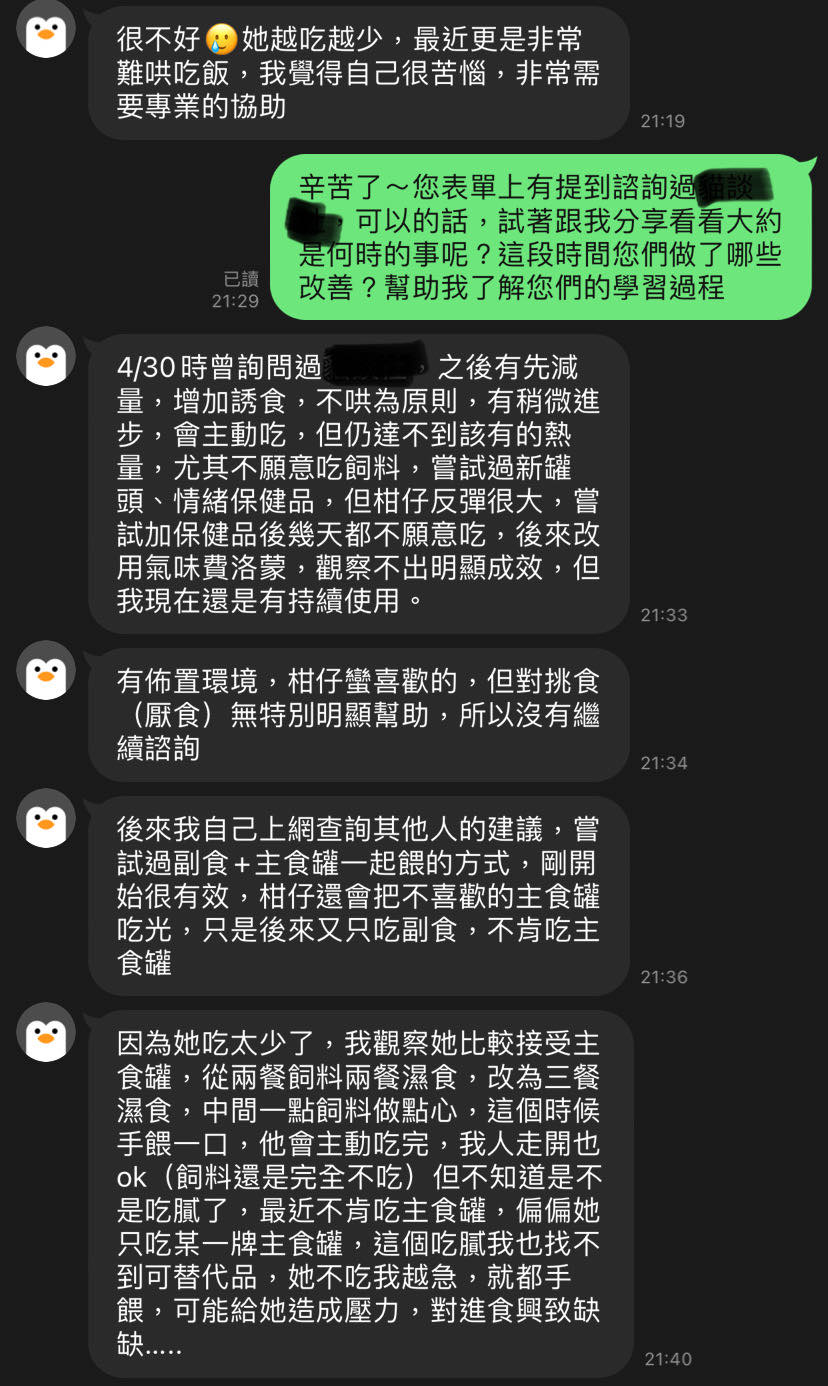Open the penguin avatar beside the 有佈置環境 message
828x1386 pixels.
46,670
